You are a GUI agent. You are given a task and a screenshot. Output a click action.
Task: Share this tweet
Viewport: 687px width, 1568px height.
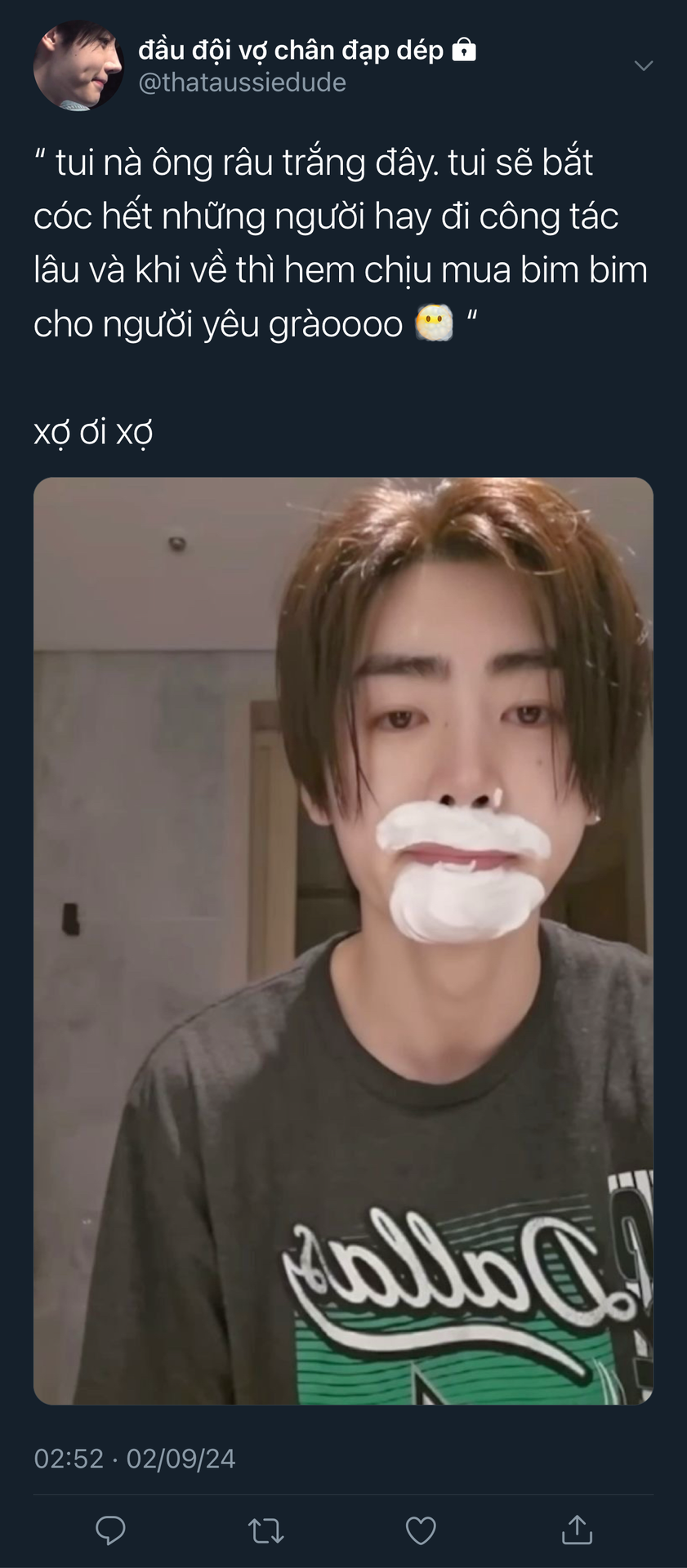(577, 1530)
